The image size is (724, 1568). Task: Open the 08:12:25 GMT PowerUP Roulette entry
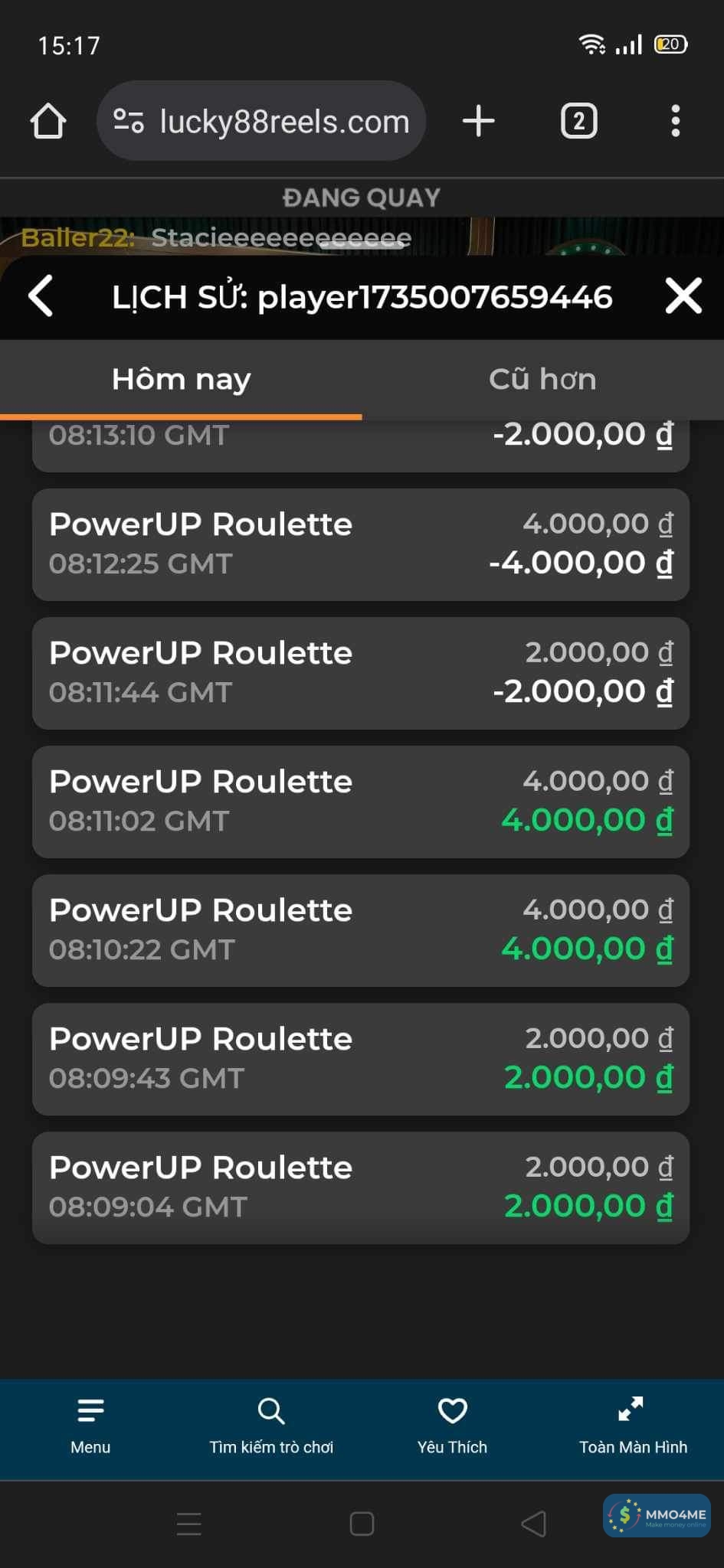point(361,544)
